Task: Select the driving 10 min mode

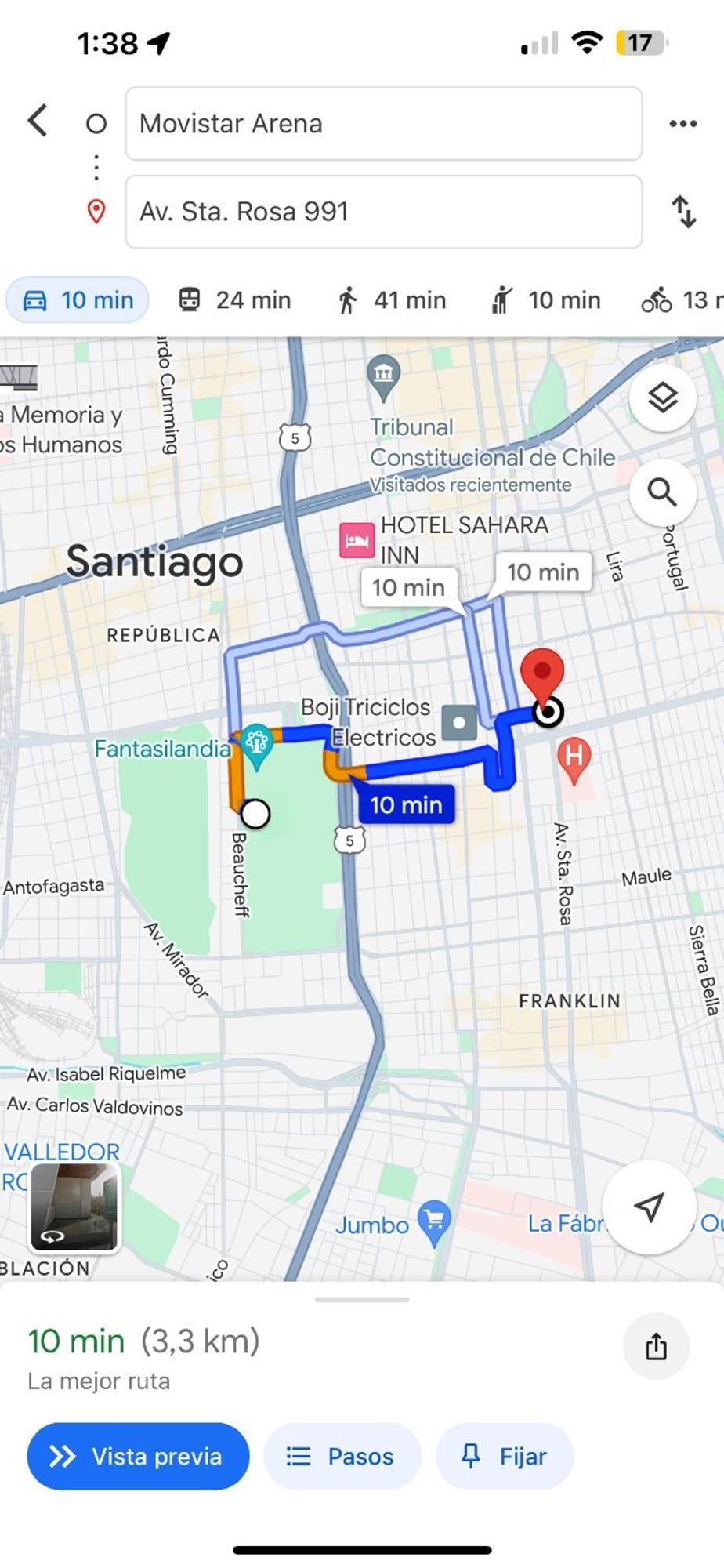Action: [x=78, y=300]
